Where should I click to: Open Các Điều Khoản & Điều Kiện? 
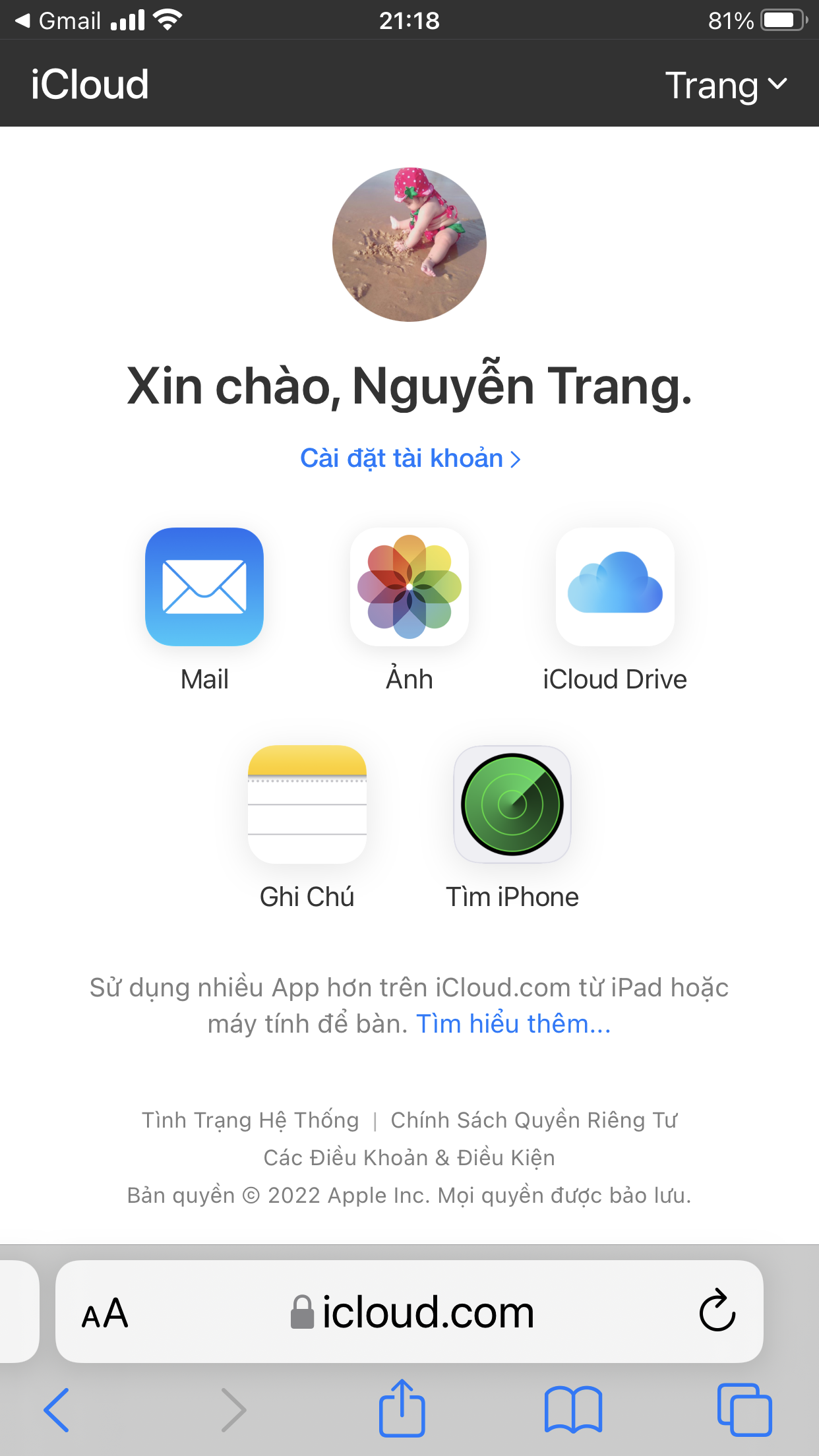(x=409, y=1158)
